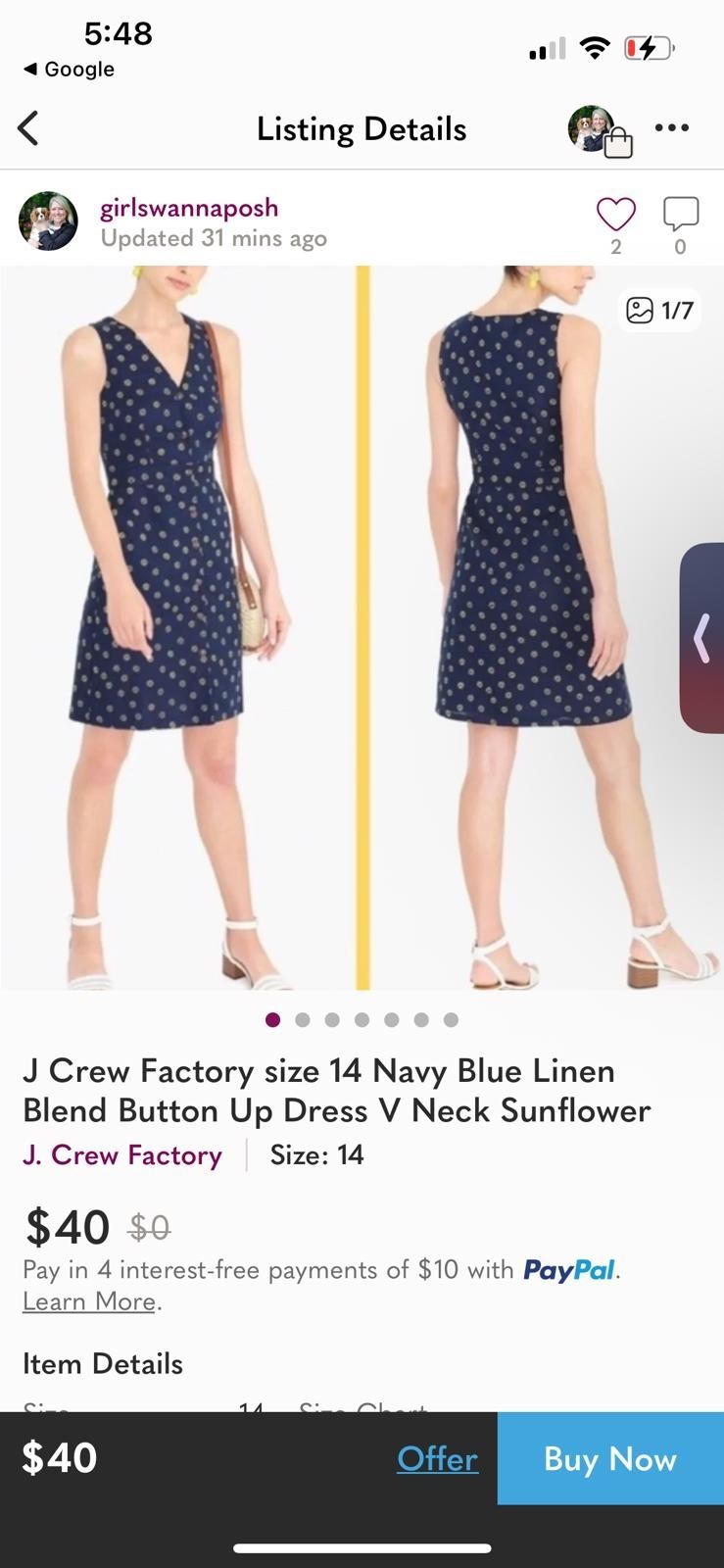Return to Google via status bar
The width and height of the screenshot is (724, 1568).
click(x=69, y=70)
